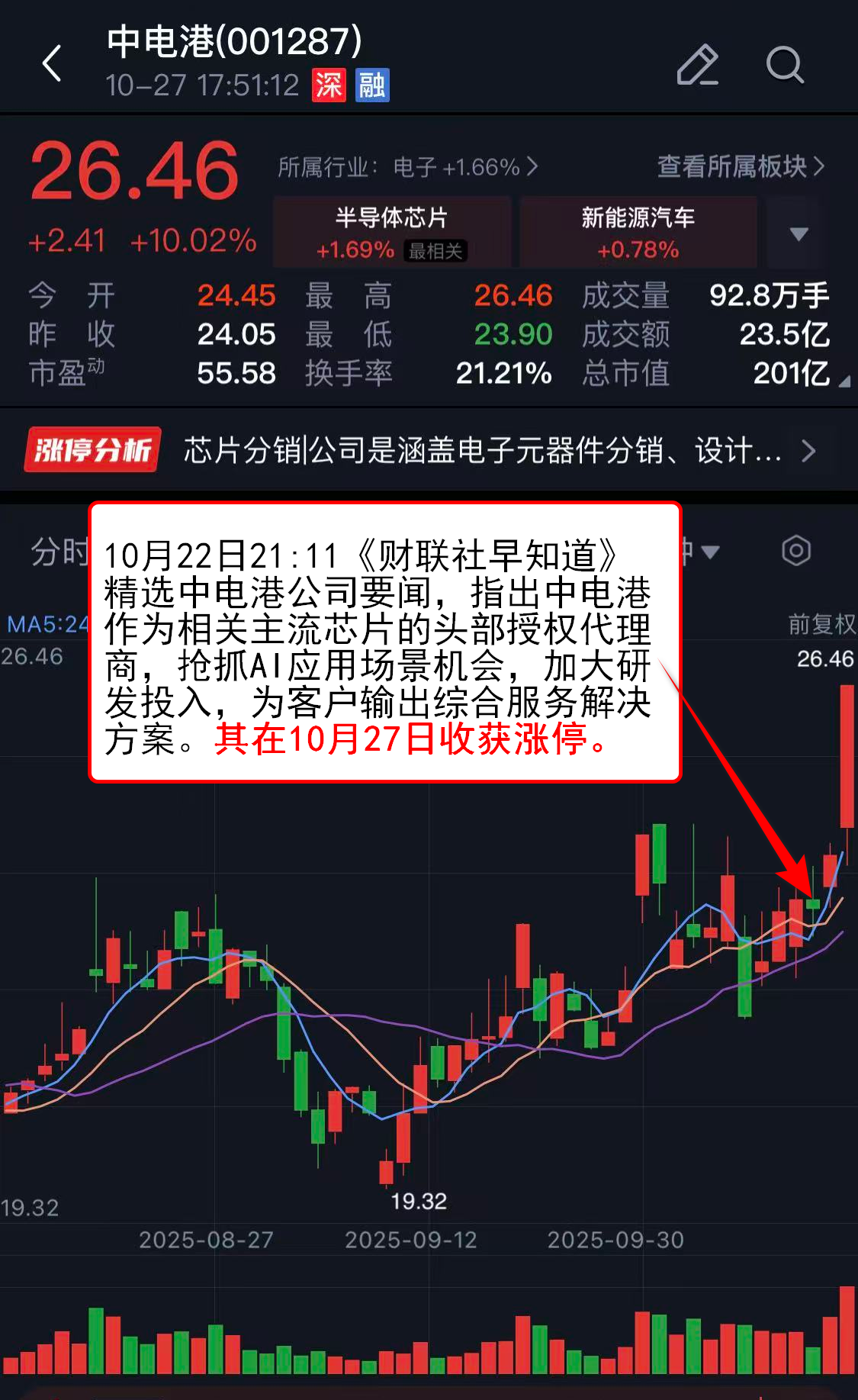Expand more quote details beside 总市值
The width and height of the screenshot is (858, 1400).
pos(844,381)
